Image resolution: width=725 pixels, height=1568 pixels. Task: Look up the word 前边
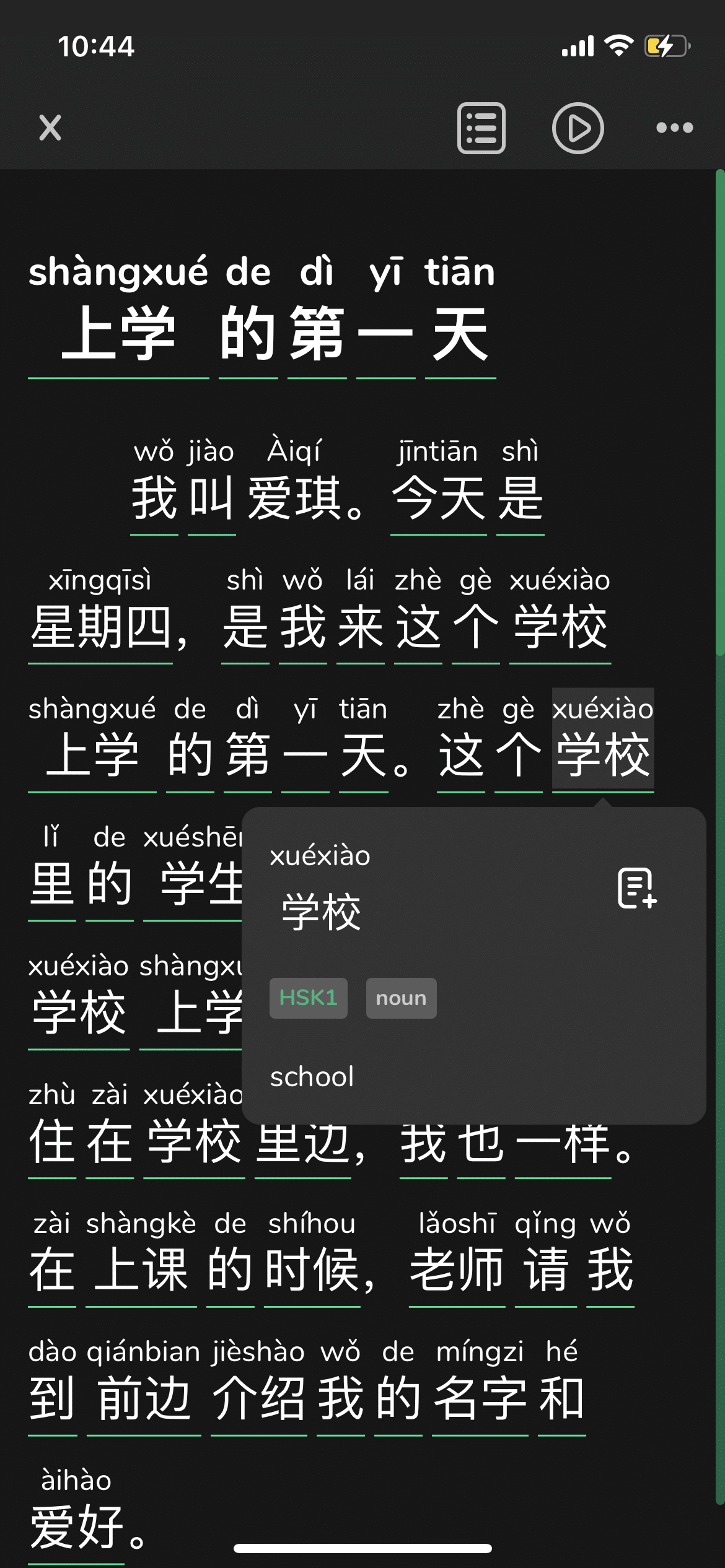(143, 1398)
